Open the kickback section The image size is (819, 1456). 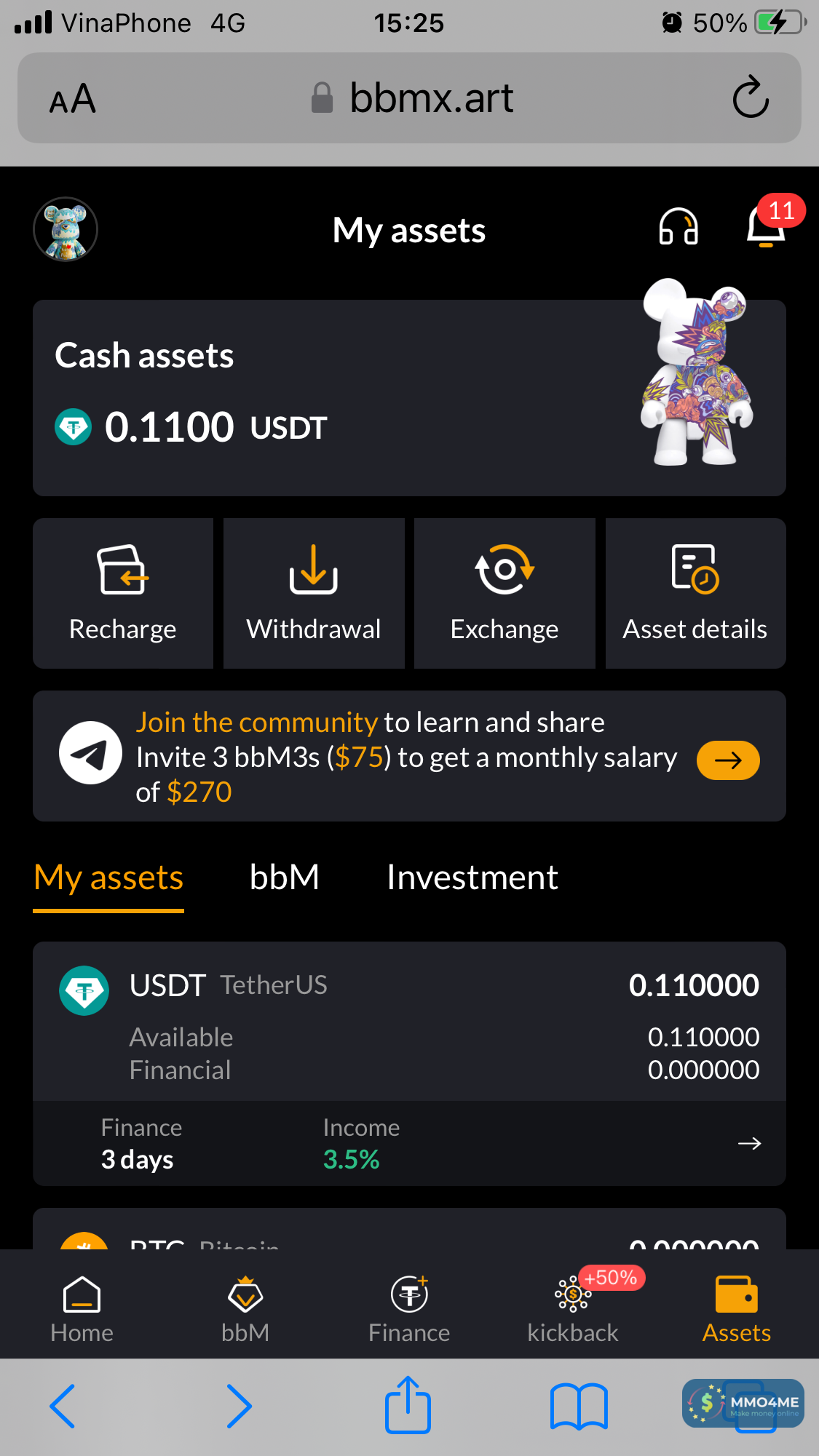tap(573, 1308)
